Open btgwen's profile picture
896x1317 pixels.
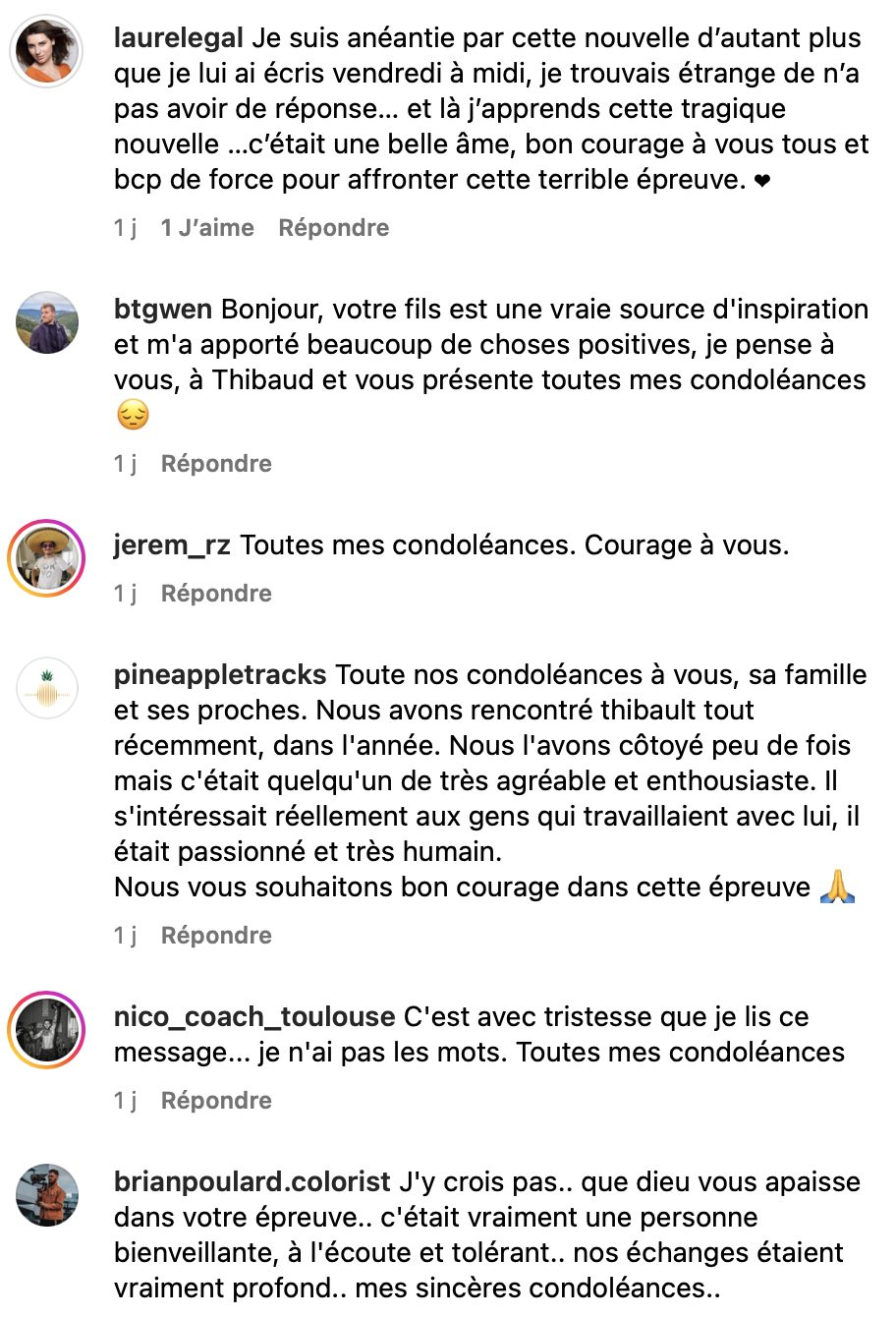pyautogui.click(x=47, y=321)
